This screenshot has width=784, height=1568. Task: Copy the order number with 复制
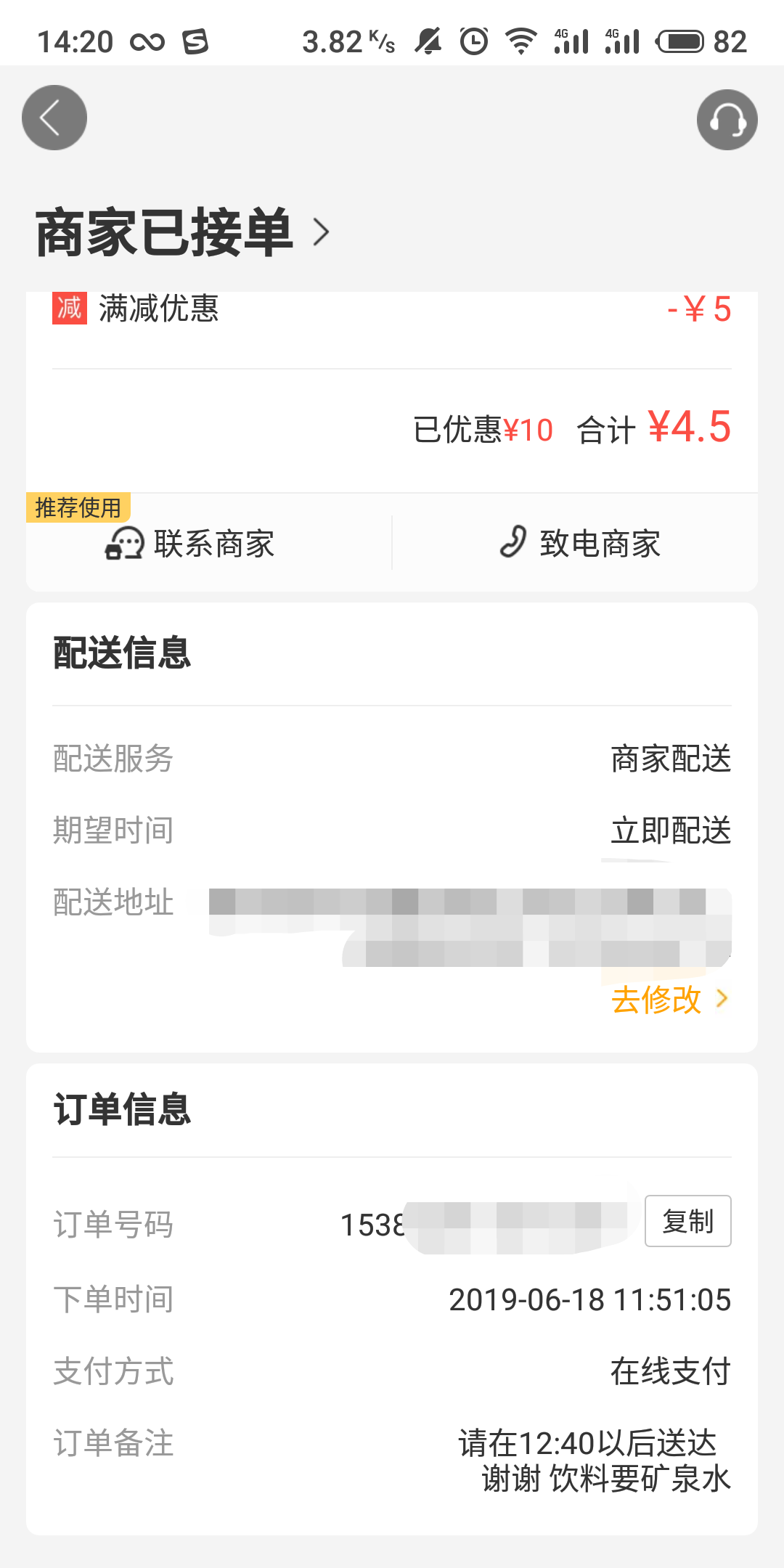coord(687,1221)
